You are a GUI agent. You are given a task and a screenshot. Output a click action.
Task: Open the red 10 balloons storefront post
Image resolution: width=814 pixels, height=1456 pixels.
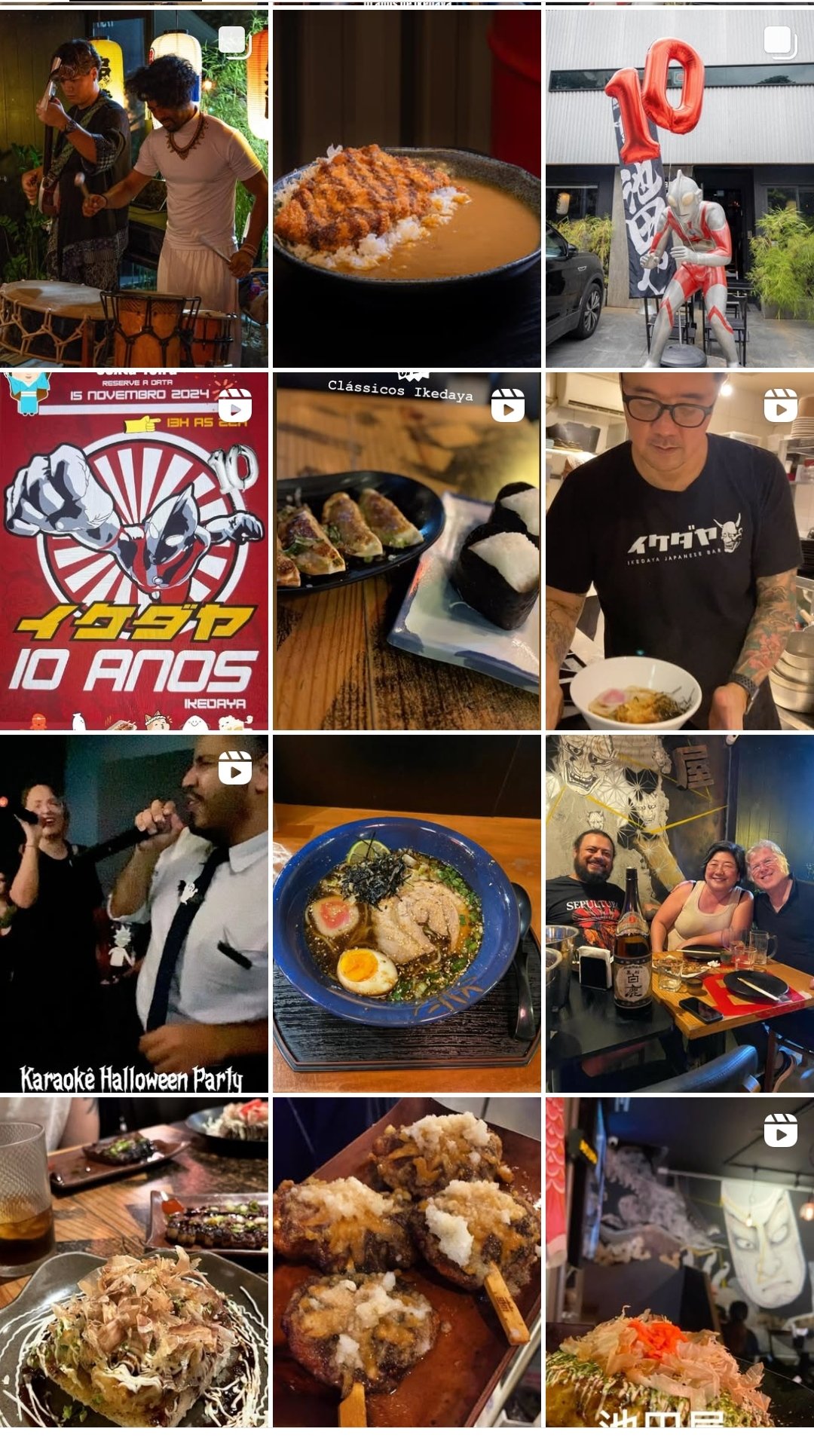pos(680,188)
